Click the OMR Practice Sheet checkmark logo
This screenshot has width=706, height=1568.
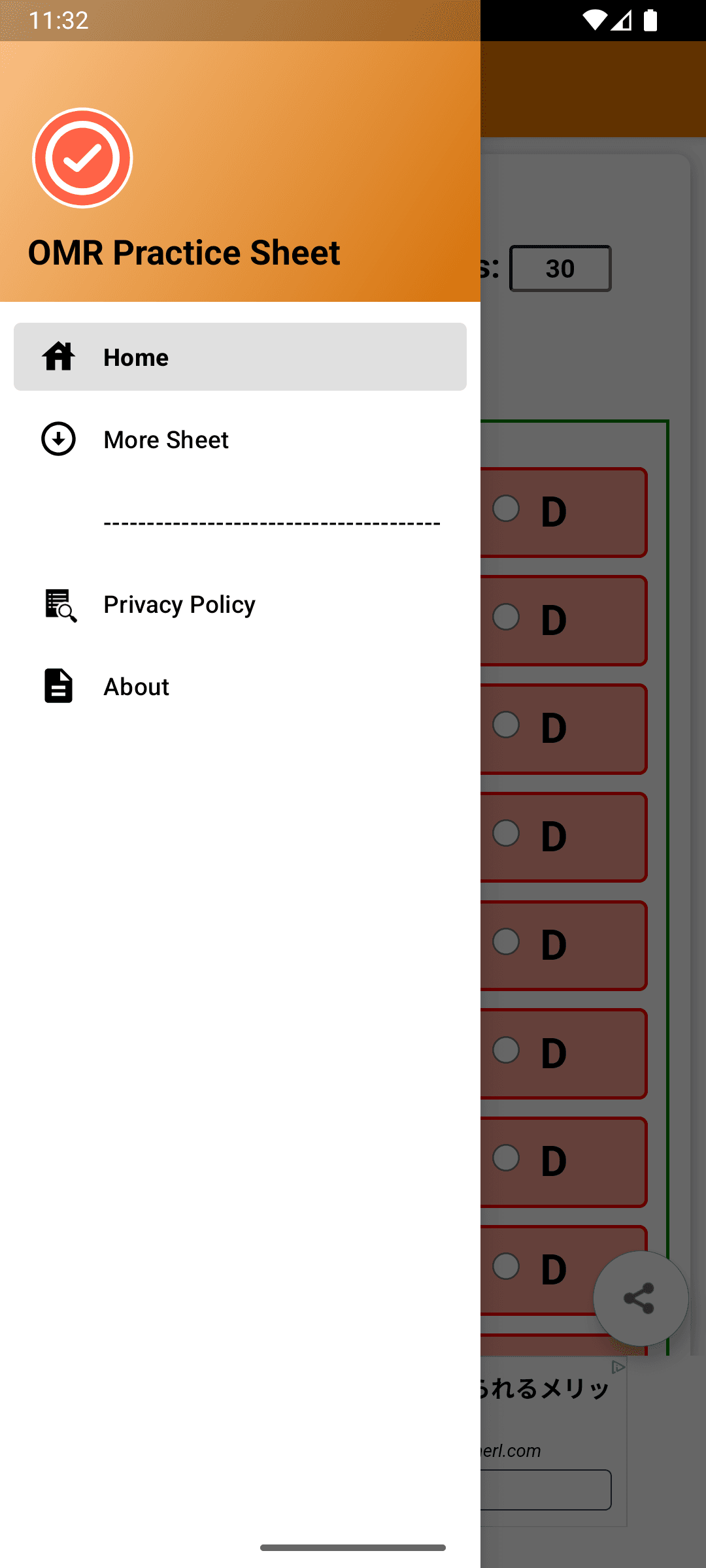tap(82, 157)
